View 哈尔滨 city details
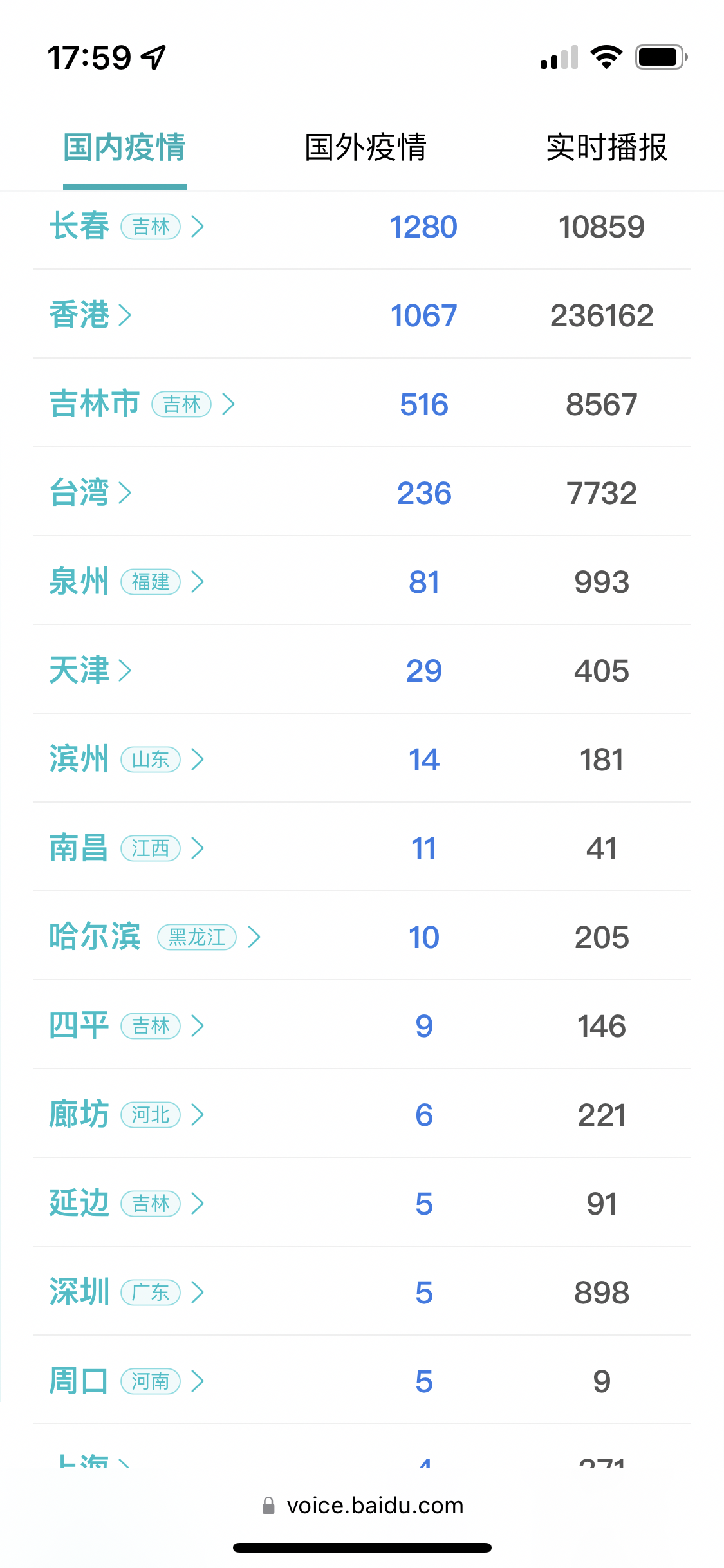 point(155,937)
